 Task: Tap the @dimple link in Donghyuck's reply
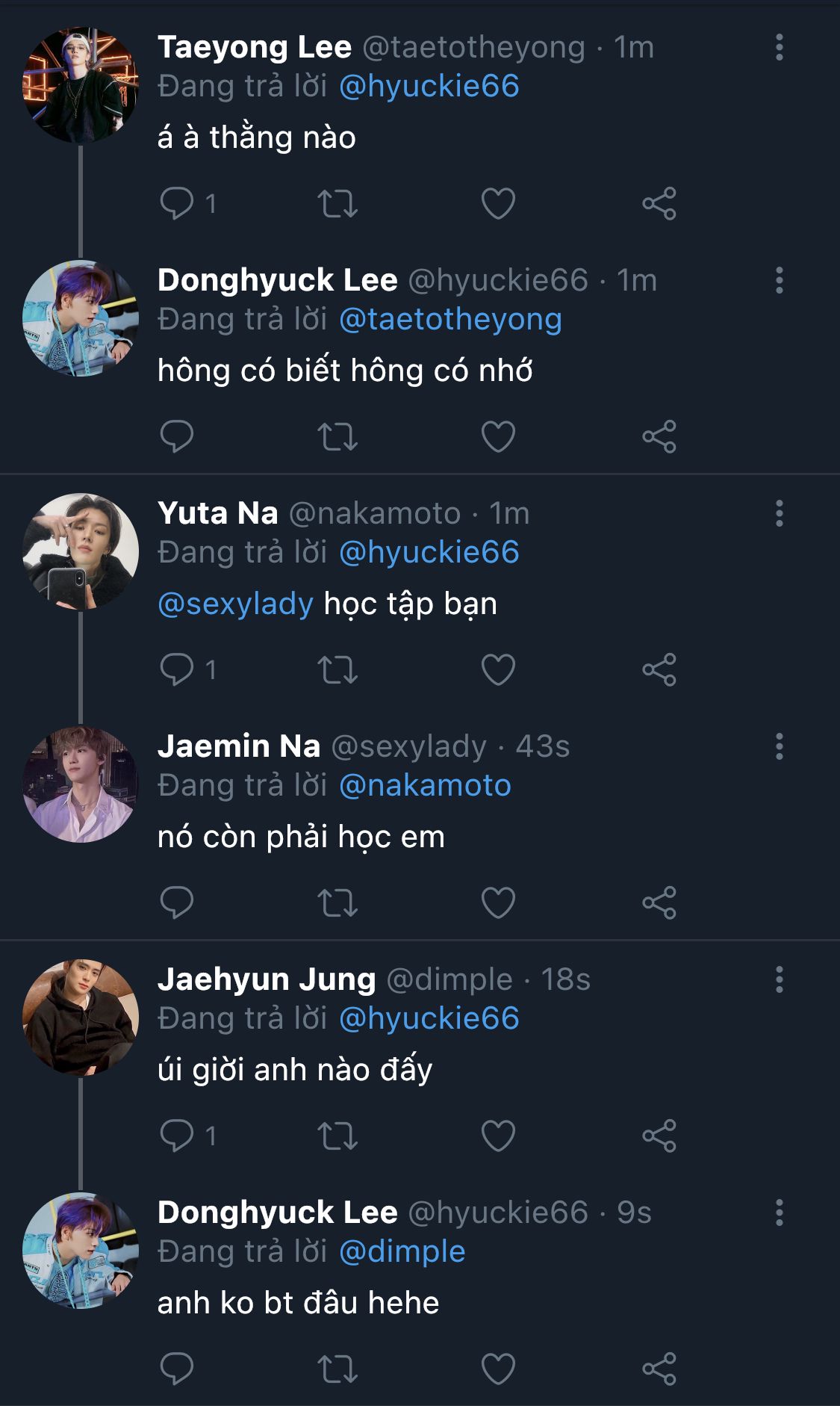pyautogui.click(x=402, y=1251)
